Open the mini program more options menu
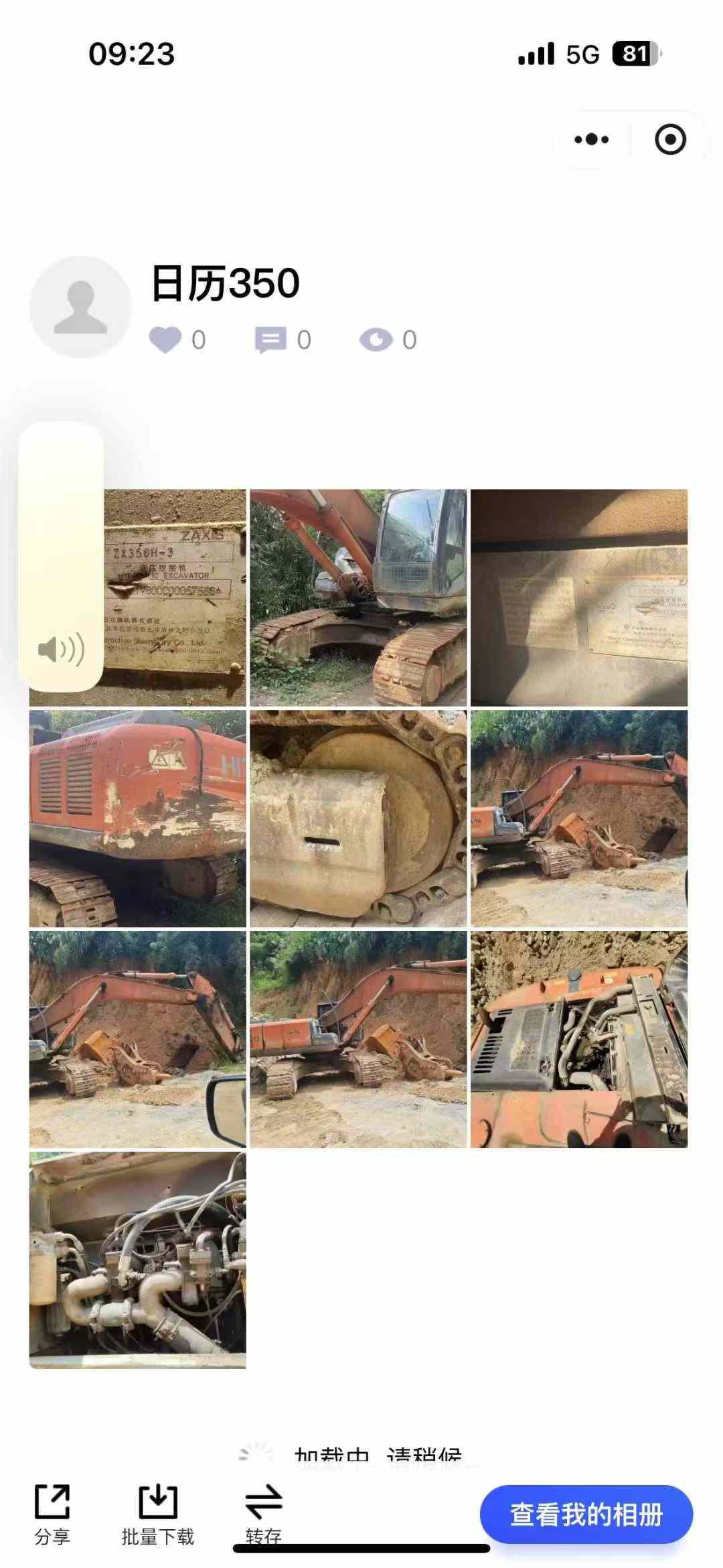 (x=592, y=139)
